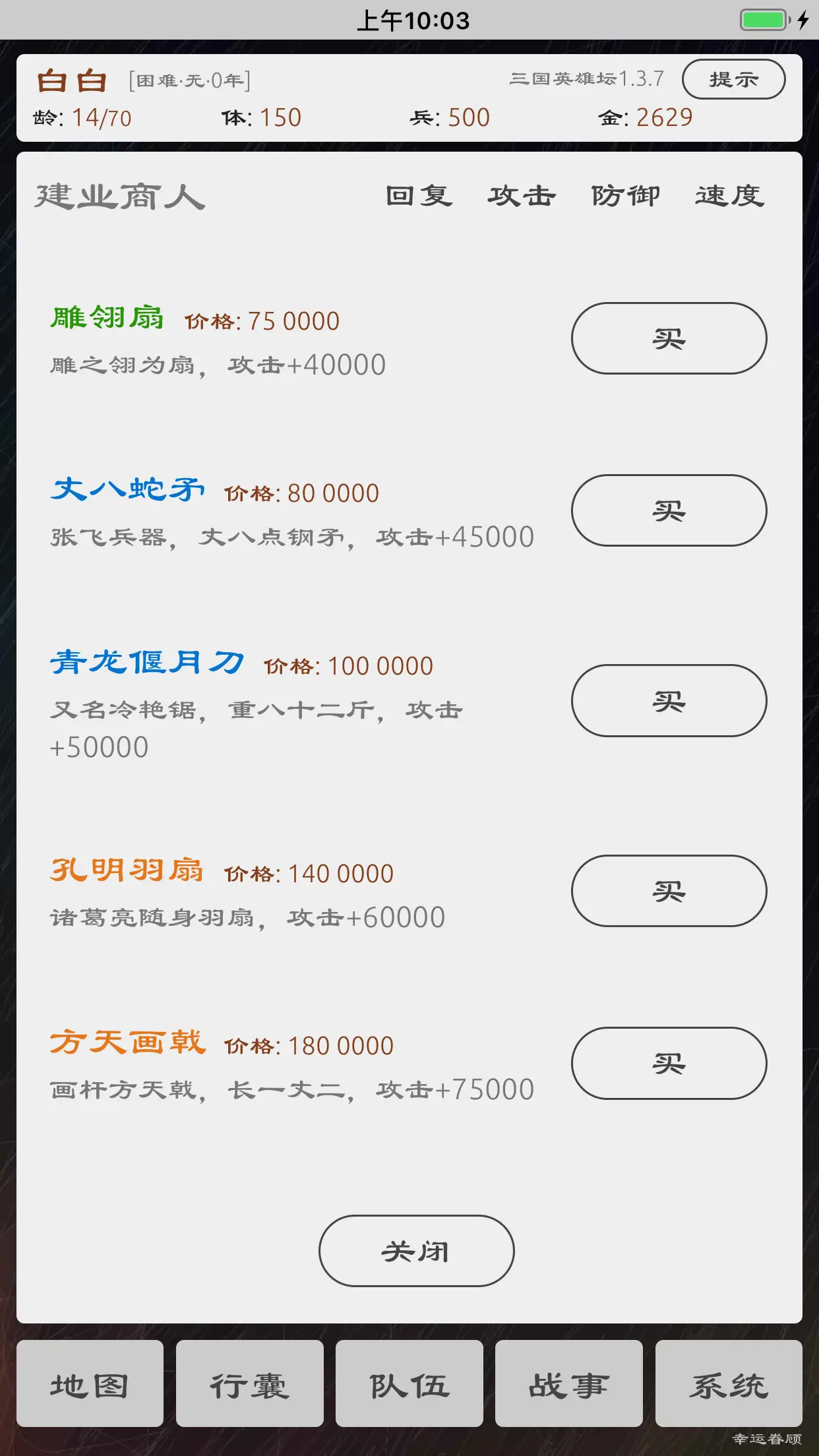Buy the 雕翎扇 item
Screen dimensions: 819x1456
pos(668,338)
